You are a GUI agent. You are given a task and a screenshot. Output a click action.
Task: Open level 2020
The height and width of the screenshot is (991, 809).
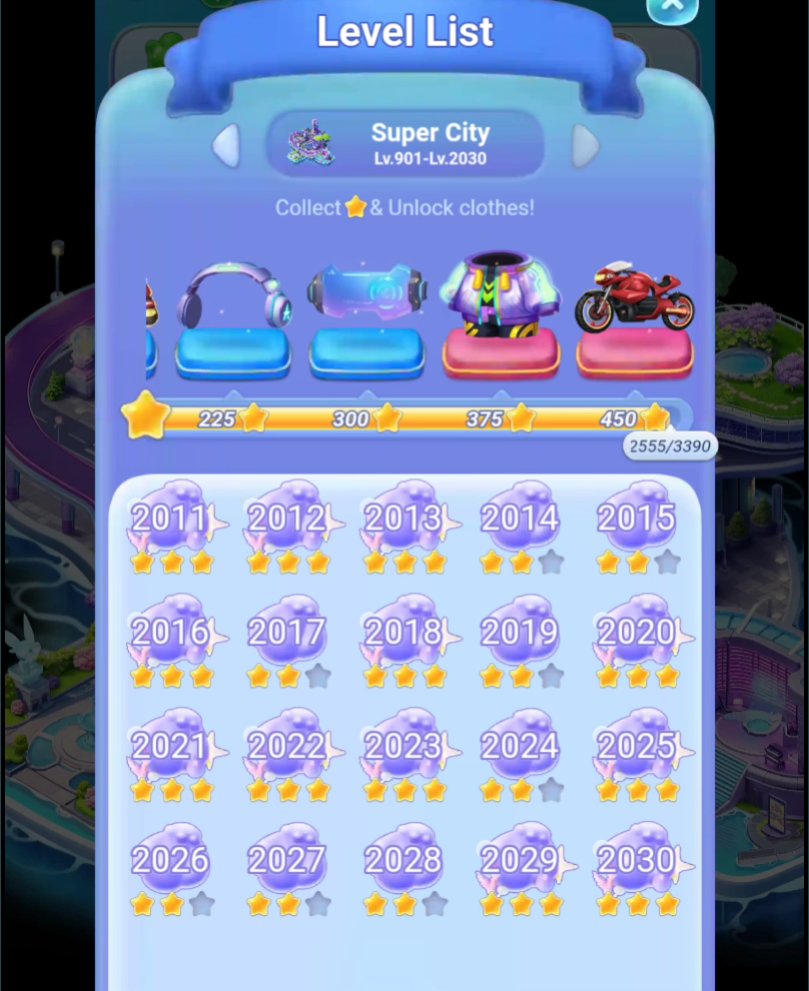point(637,632)
